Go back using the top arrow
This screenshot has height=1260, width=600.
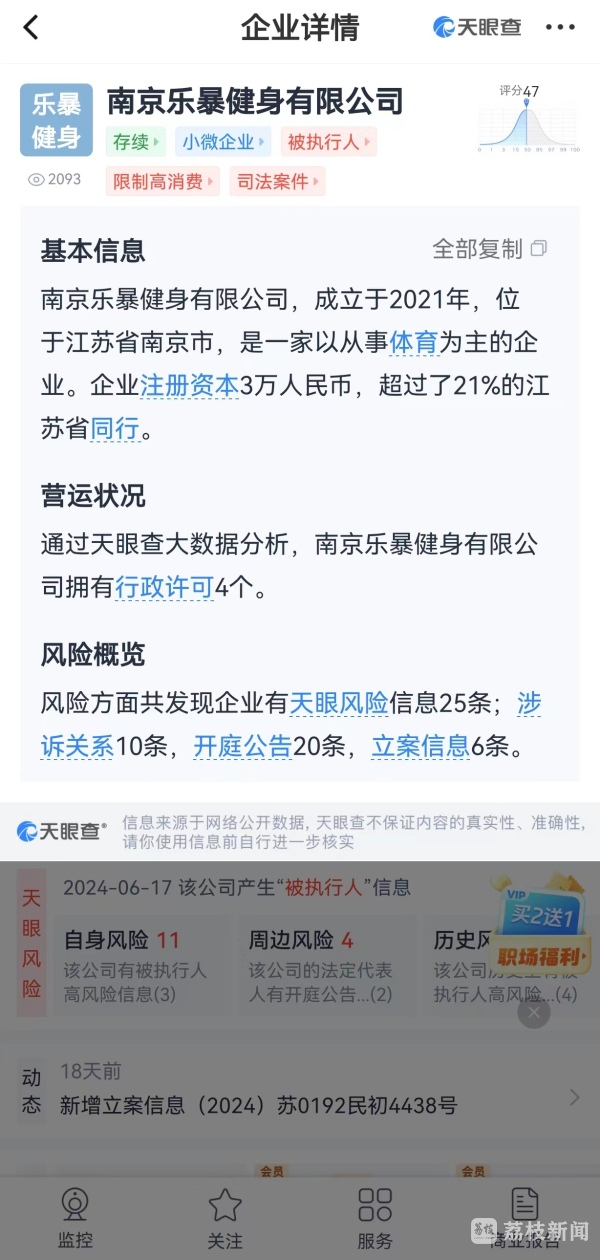tap(31, 28)
